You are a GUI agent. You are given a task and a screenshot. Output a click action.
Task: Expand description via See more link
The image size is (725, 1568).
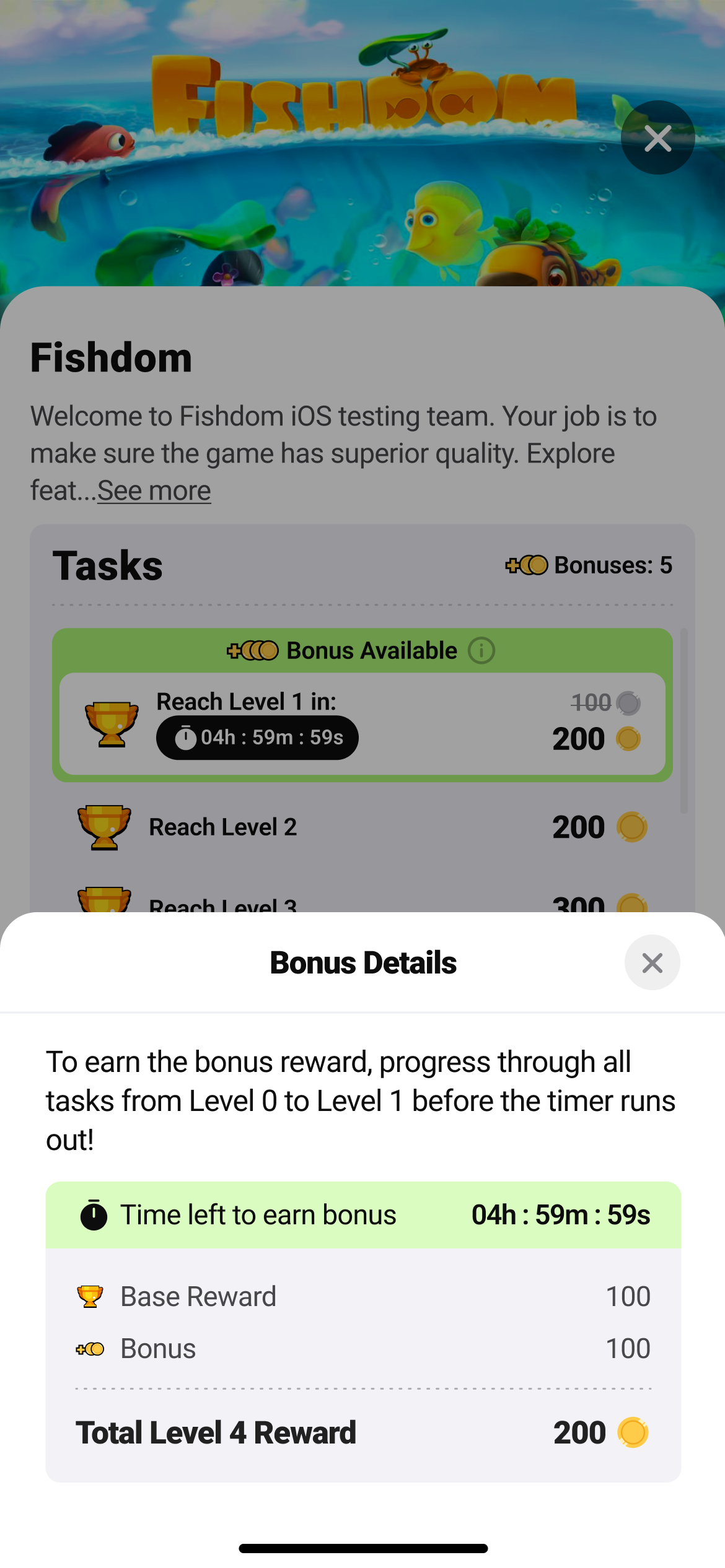[154, 490]
